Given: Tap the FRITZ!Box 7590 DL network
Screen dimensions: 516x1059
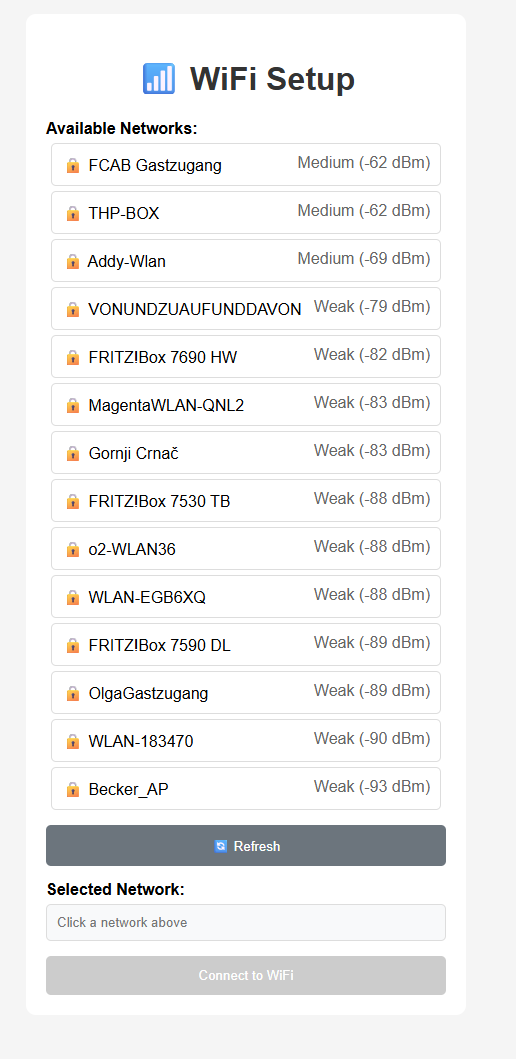Looking at the screenshot, I should point(246,644).
